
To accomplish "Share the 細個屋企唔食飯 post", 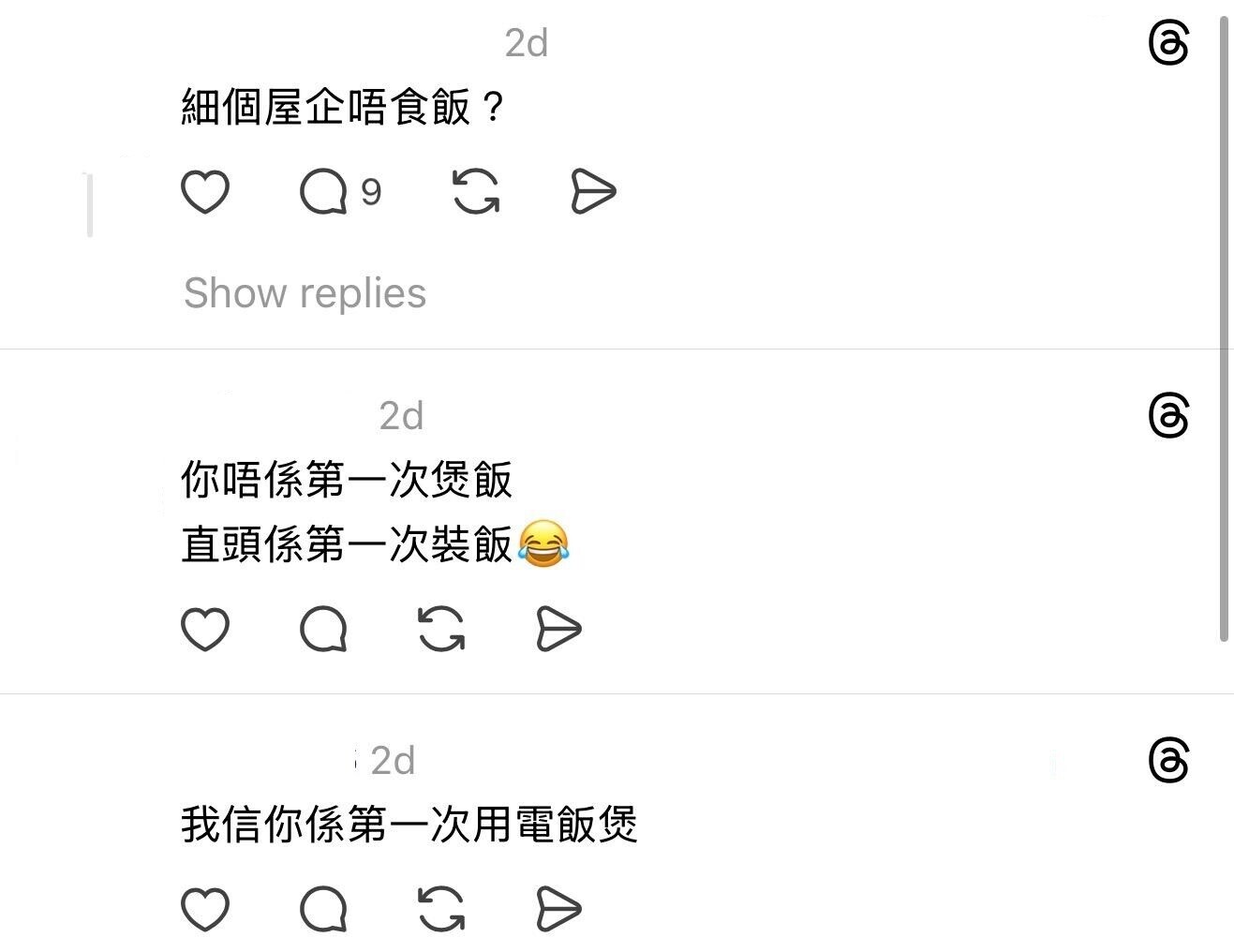I will coord(593,192).
